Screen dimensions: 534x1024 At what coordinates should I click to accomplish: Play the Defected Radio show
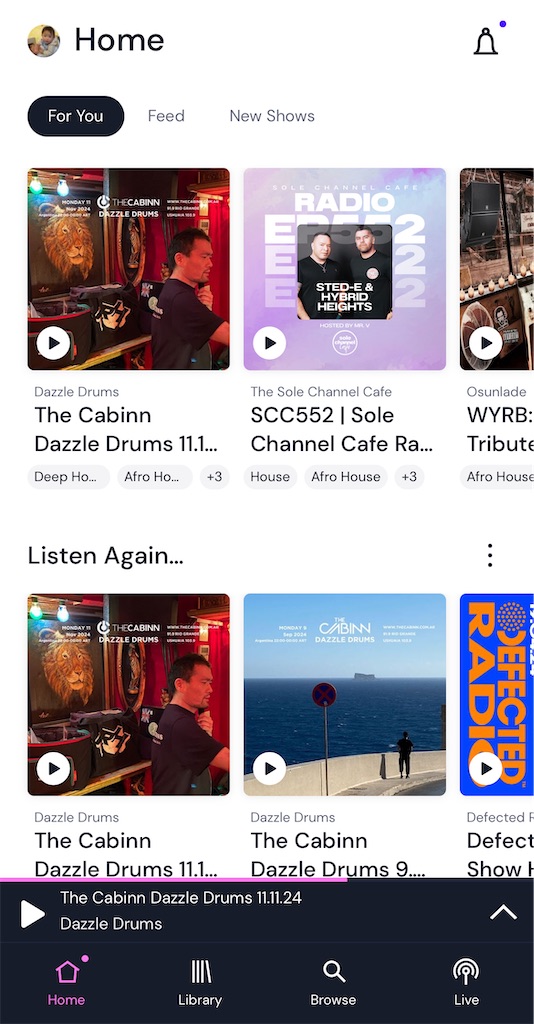[486, 768]
